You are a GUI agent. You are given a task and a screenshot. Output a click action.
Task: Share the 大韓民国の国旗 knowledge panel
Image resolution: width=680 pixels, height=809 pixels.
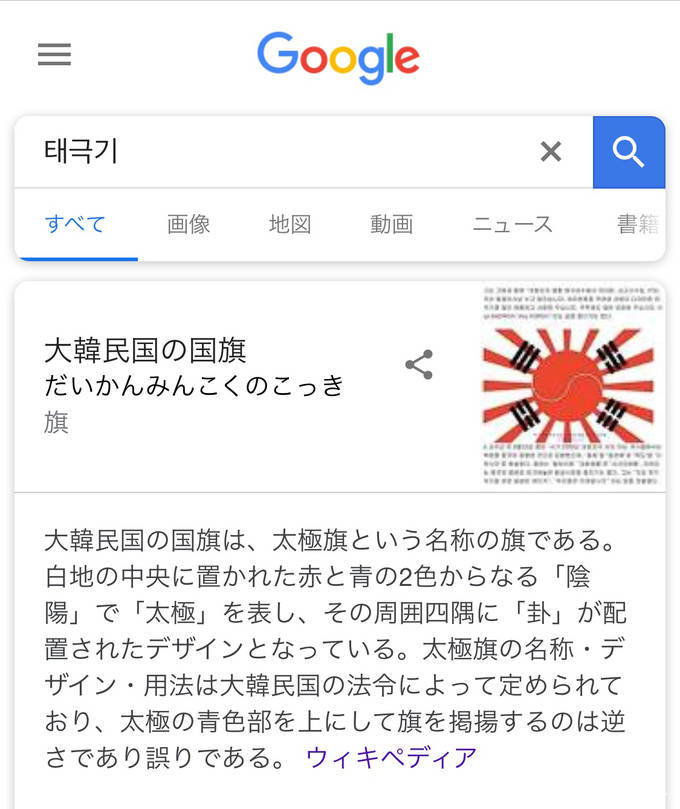(x=419, y=365)
